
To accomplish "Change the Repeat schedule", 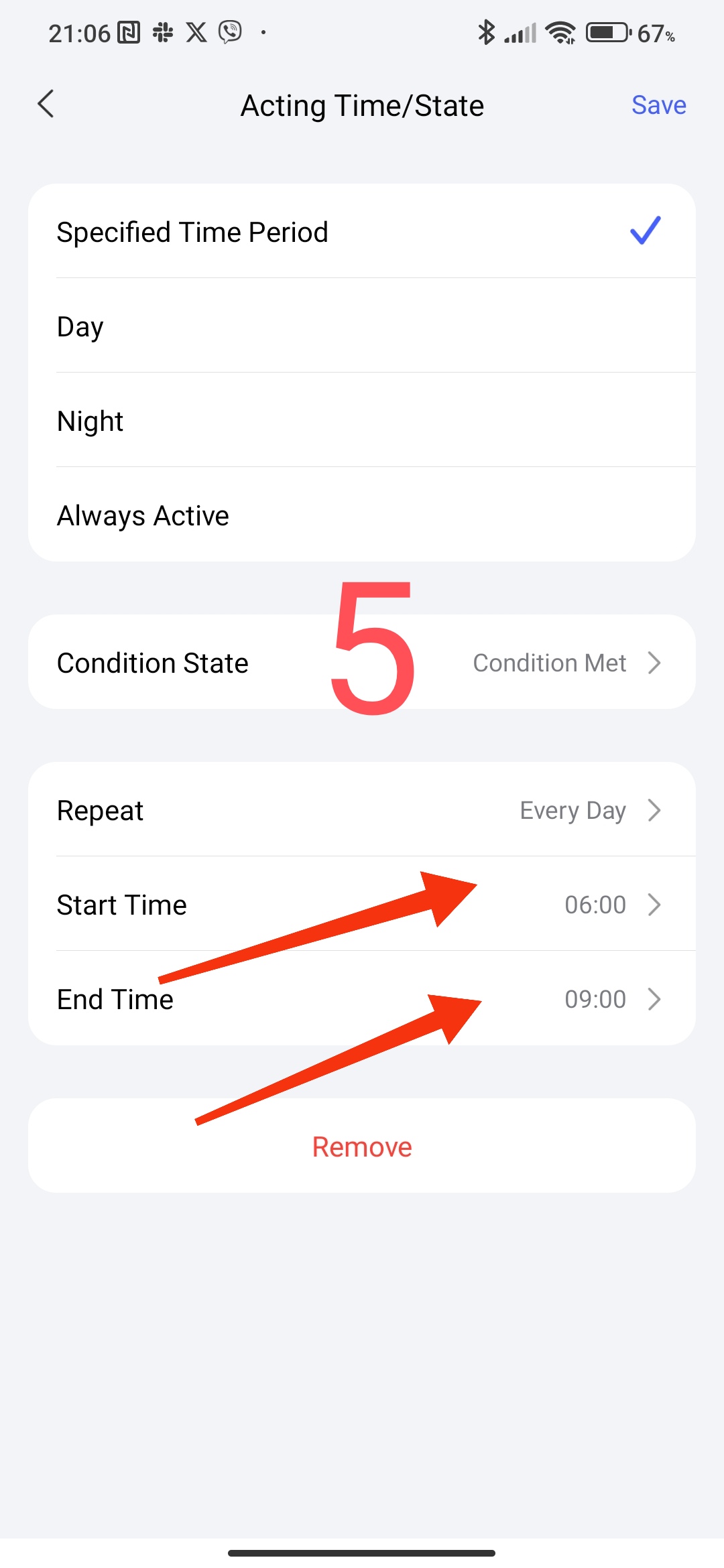I will click(361, 810).
